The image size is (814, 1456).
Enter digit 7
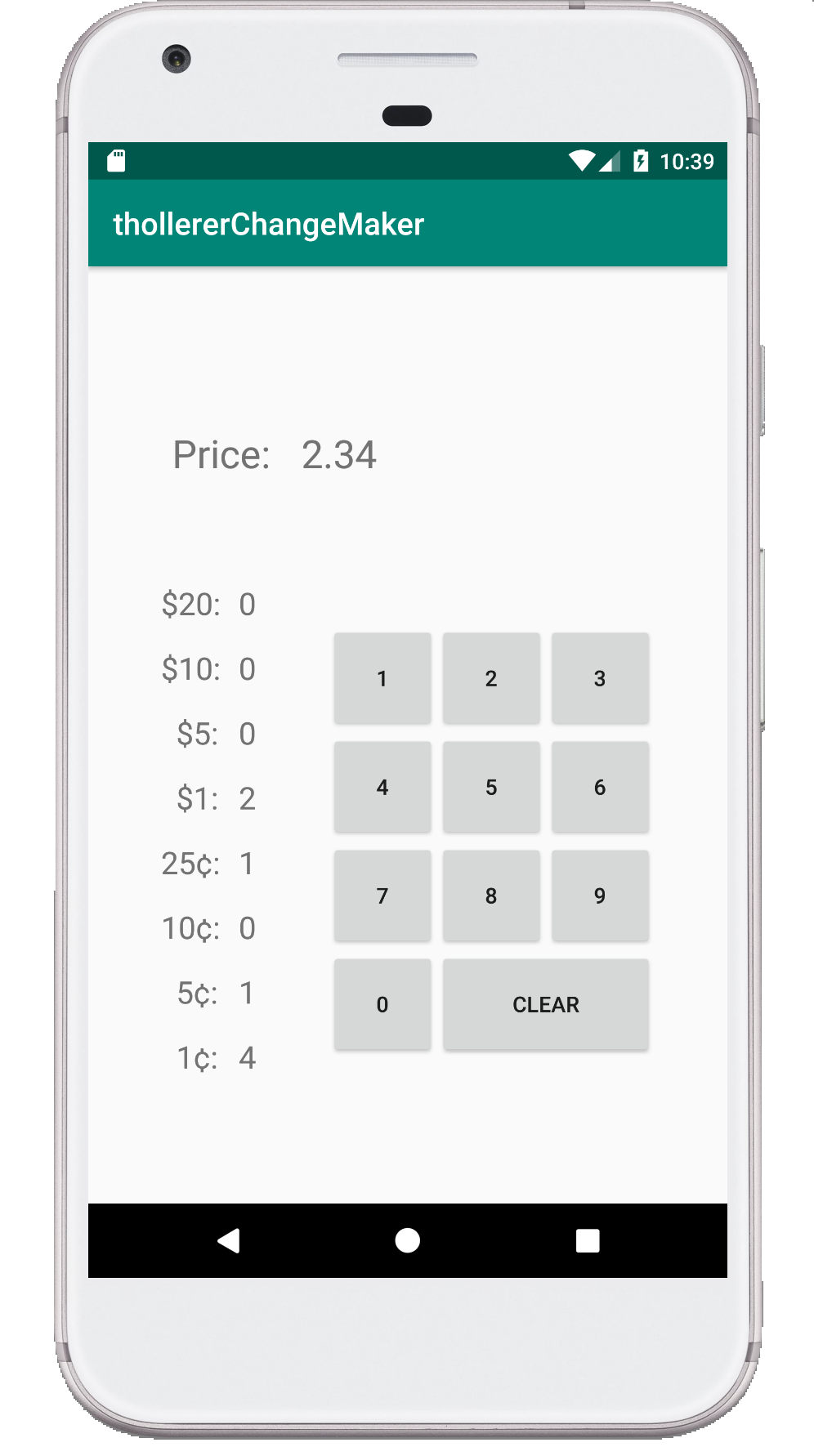coord(382,895)
